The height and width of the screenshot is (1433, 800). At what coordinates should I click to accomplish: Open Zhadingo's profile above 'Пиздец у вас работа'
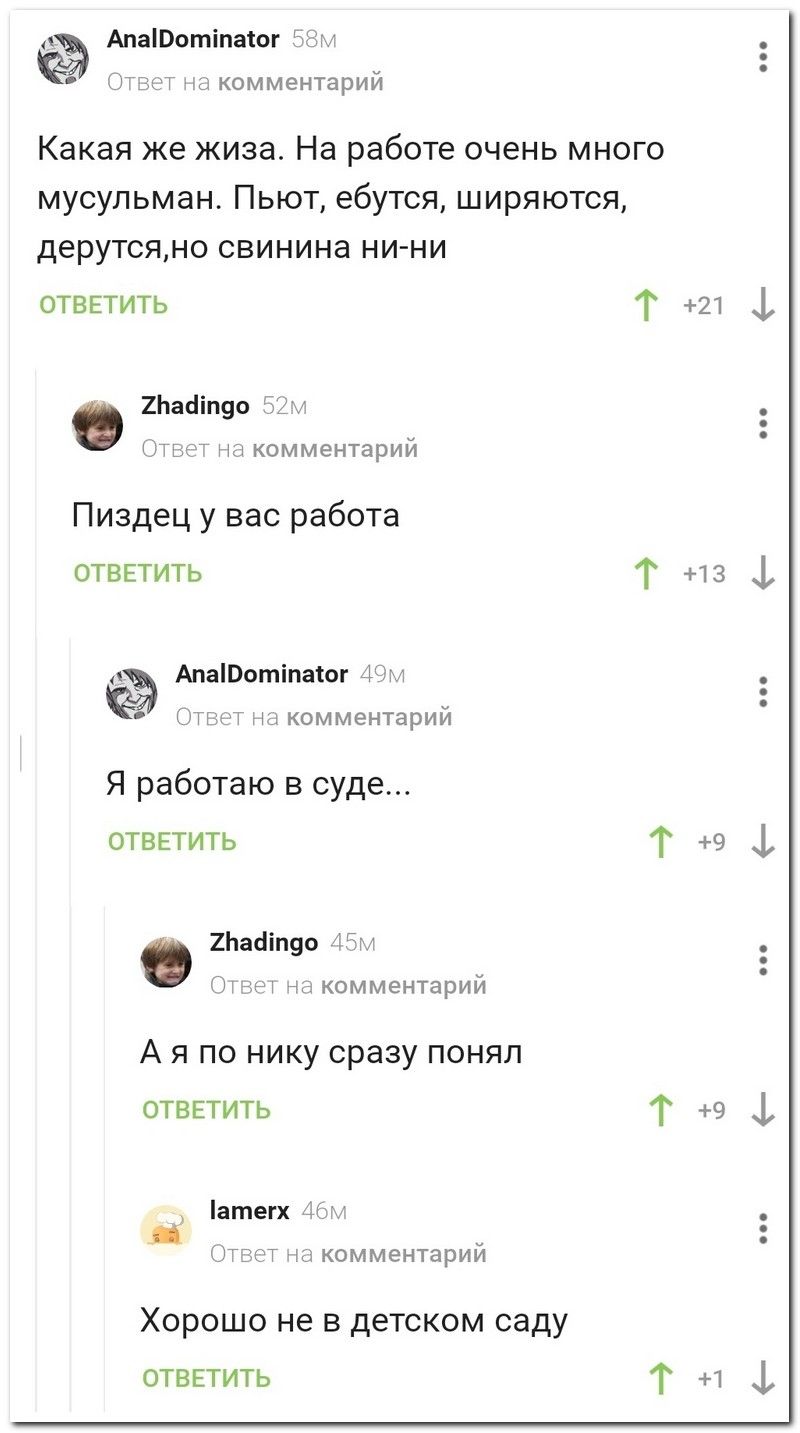coord(195,406)
